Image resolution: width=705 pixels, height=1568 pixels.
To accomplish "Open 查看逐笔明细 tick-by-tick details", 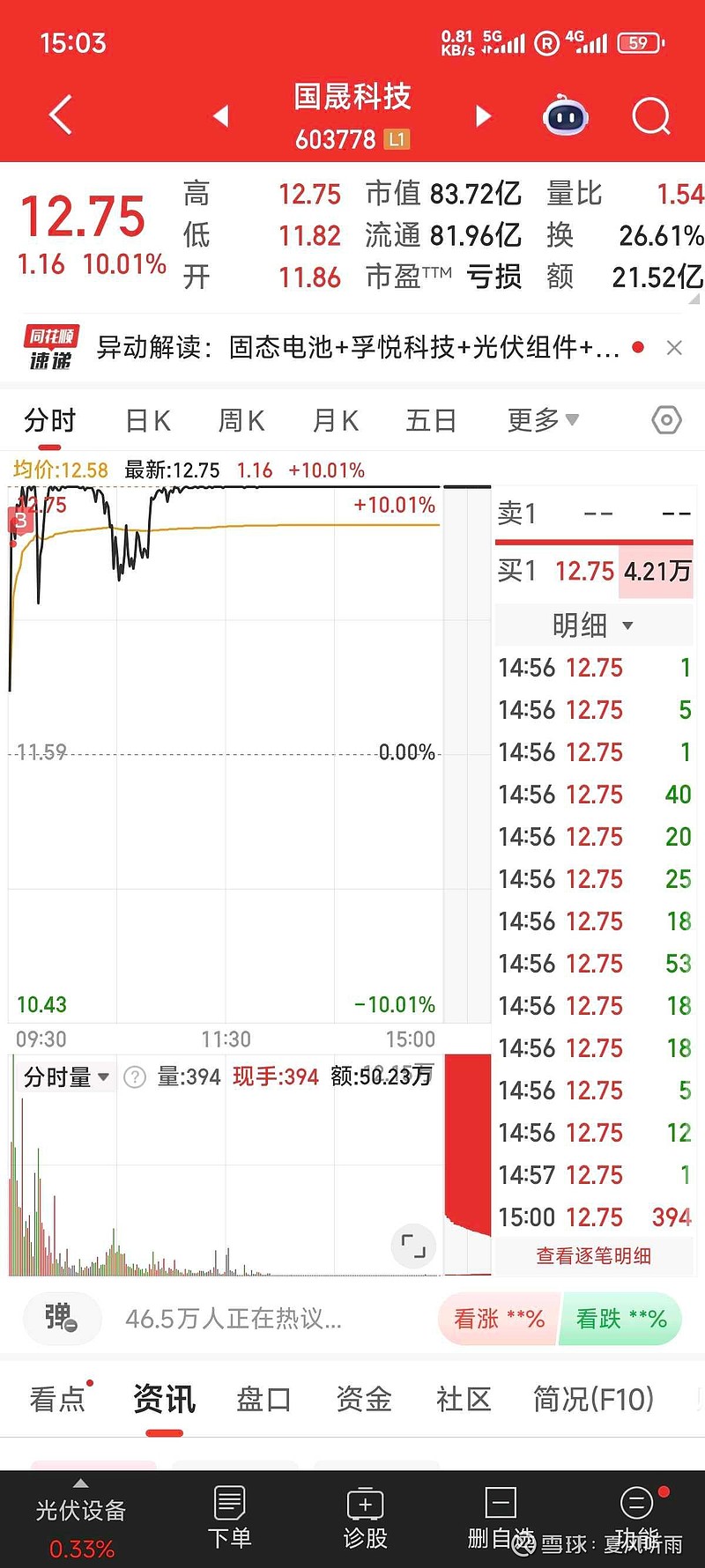I will [593, 1255].
